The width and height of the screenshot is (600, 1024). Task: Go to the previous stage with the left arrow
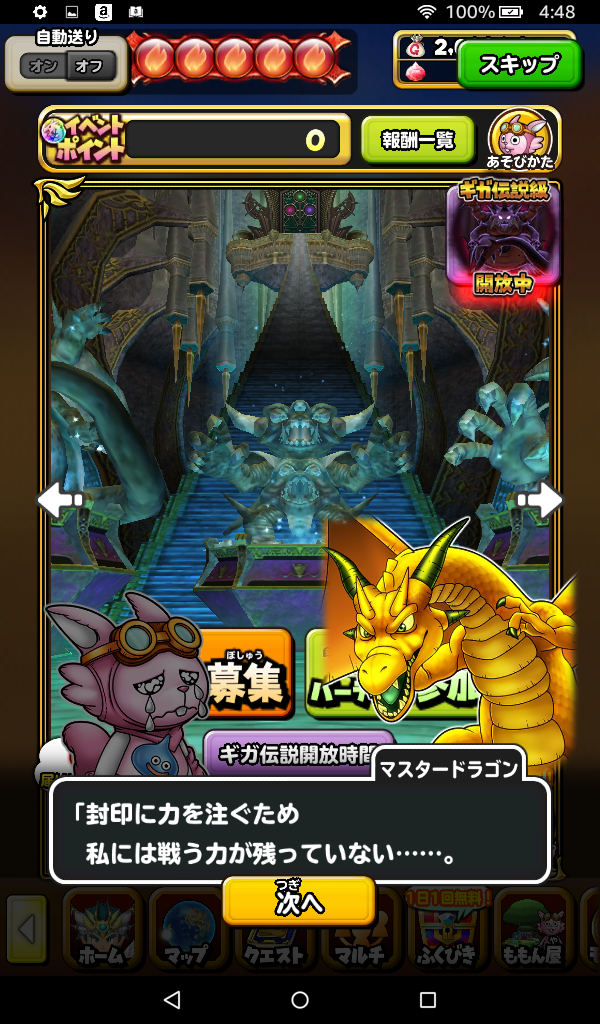pos(60,500)
